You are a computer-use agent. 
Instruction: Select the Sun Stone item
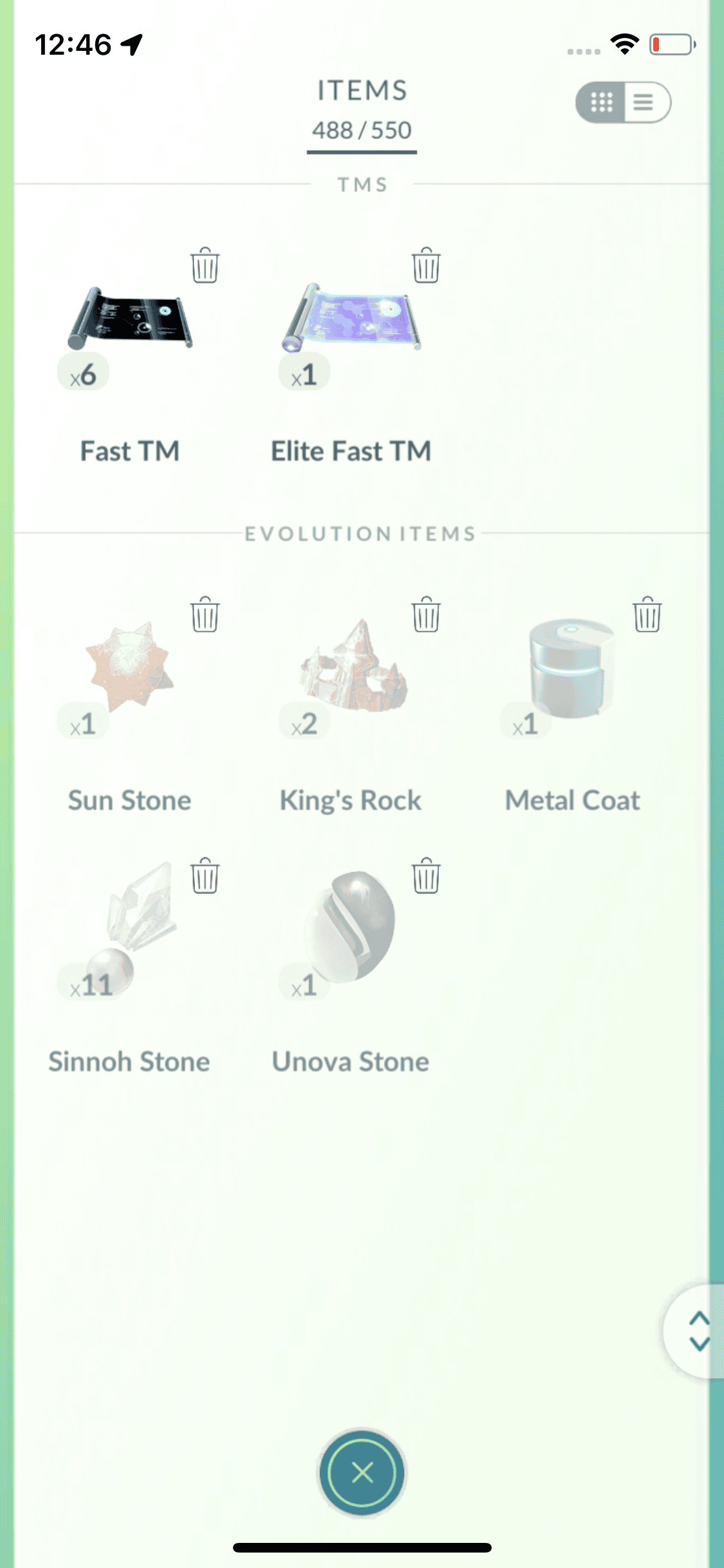tap(130, 667)
